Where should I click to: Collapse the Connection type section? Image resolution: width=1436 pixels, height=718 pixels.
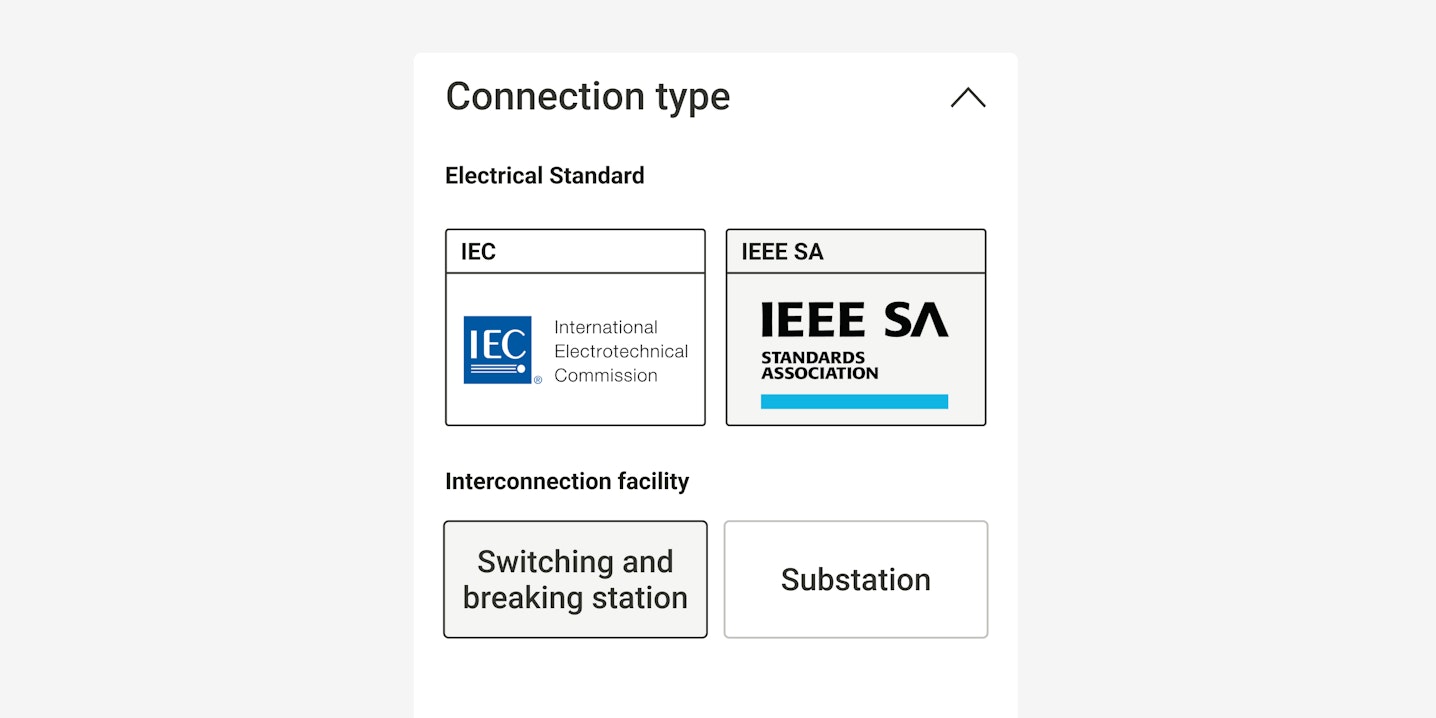(967, 97)
